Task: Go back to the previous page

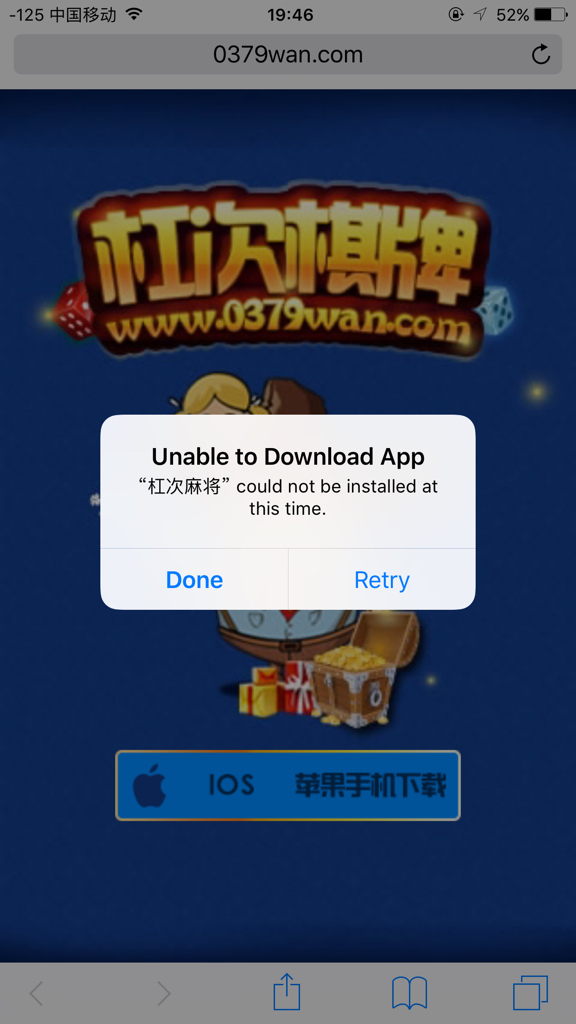Action: (x=37, y=994)
